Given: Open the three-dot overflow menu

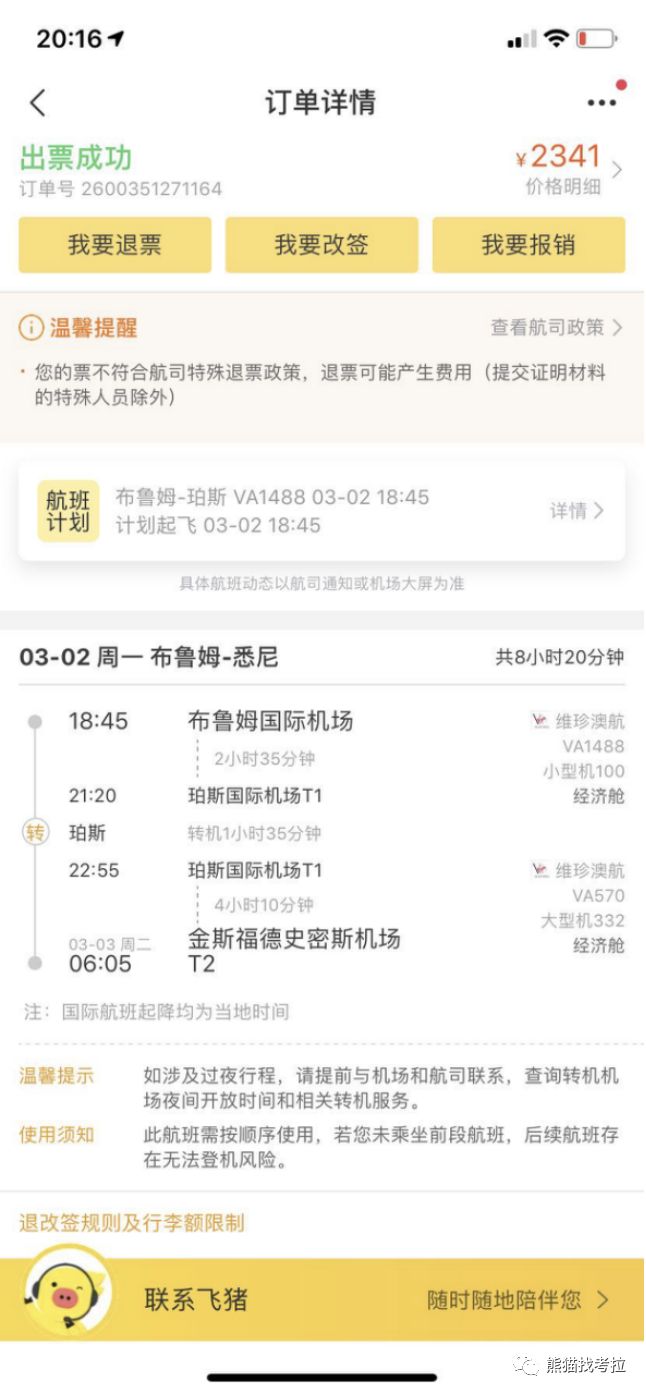Looking at the screenshot, I should [x=602, y=102].
